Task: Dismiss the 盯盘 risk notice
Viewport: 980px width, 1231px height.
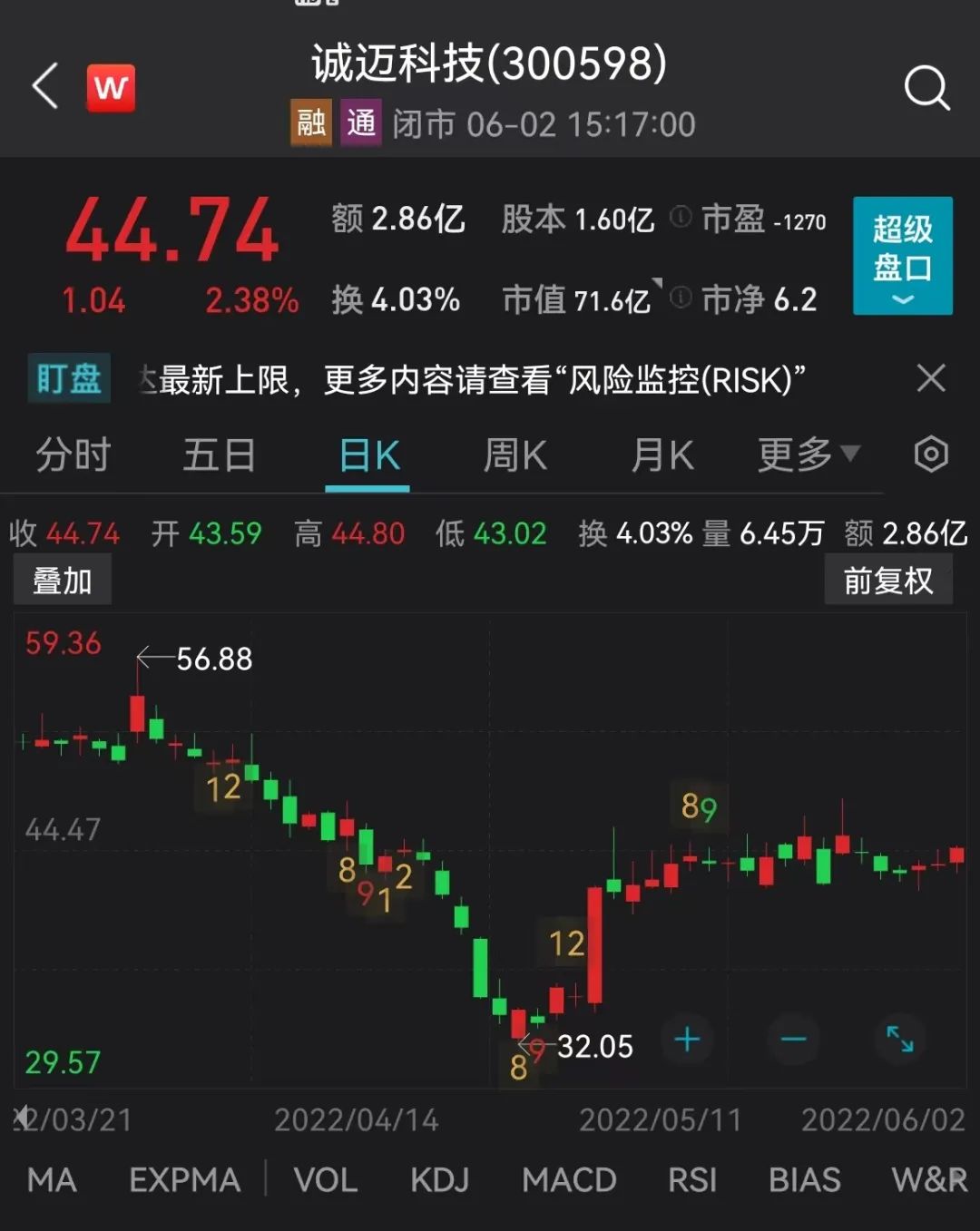Action: (x=931, y=378)
